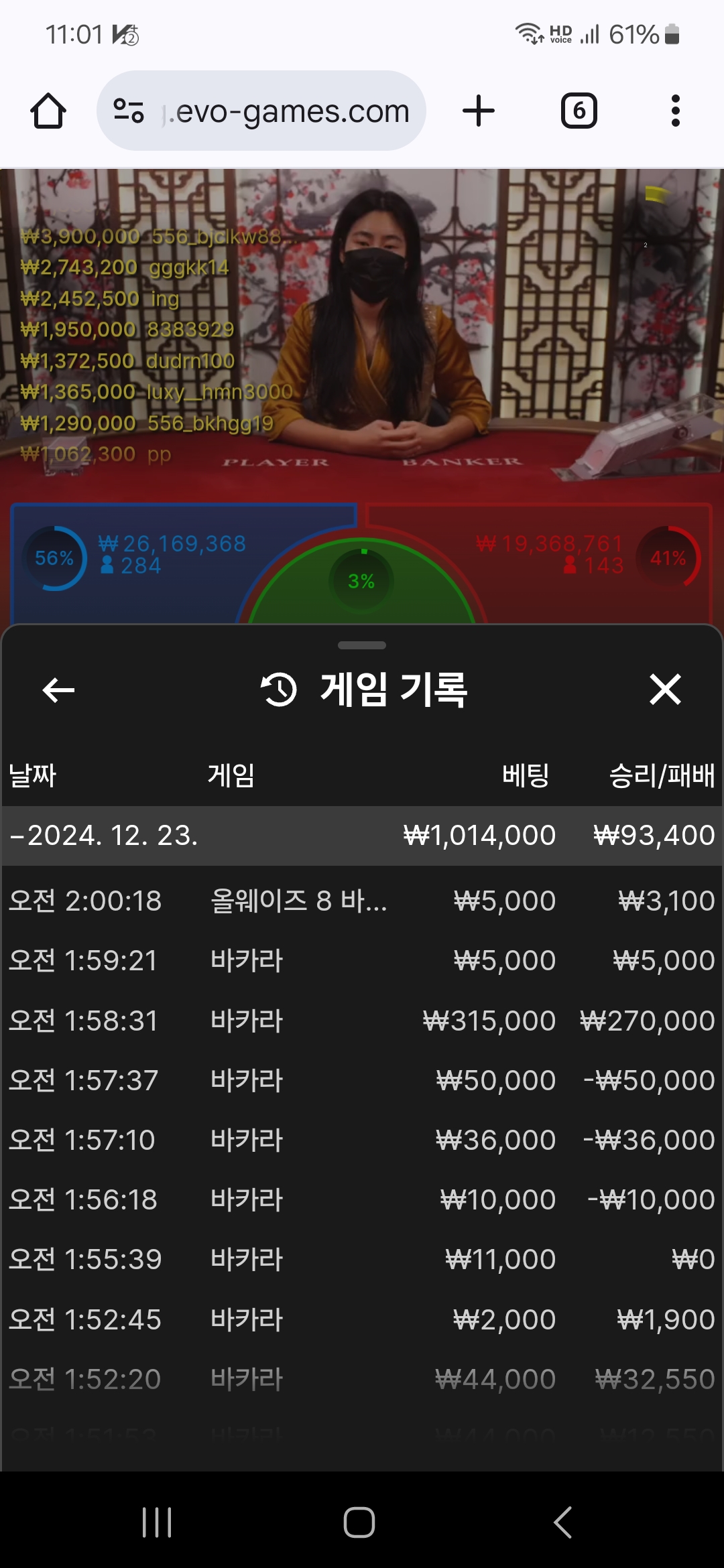Screen dimensions: 724x1568
Task: Open the 오전 1:52:45 바카라 record
Action: point(362,1319)
